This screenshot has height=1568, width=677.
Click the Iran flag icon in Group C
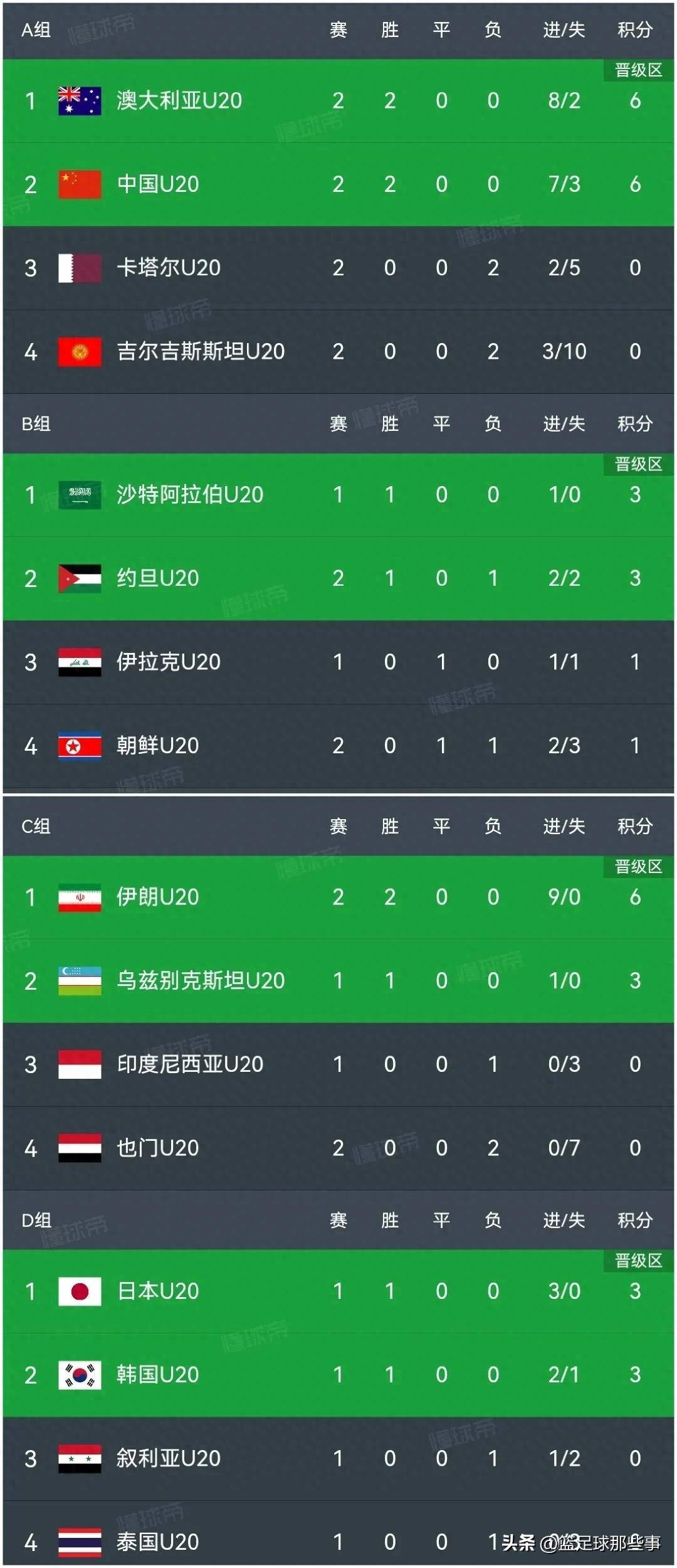[x=80, y=896]
